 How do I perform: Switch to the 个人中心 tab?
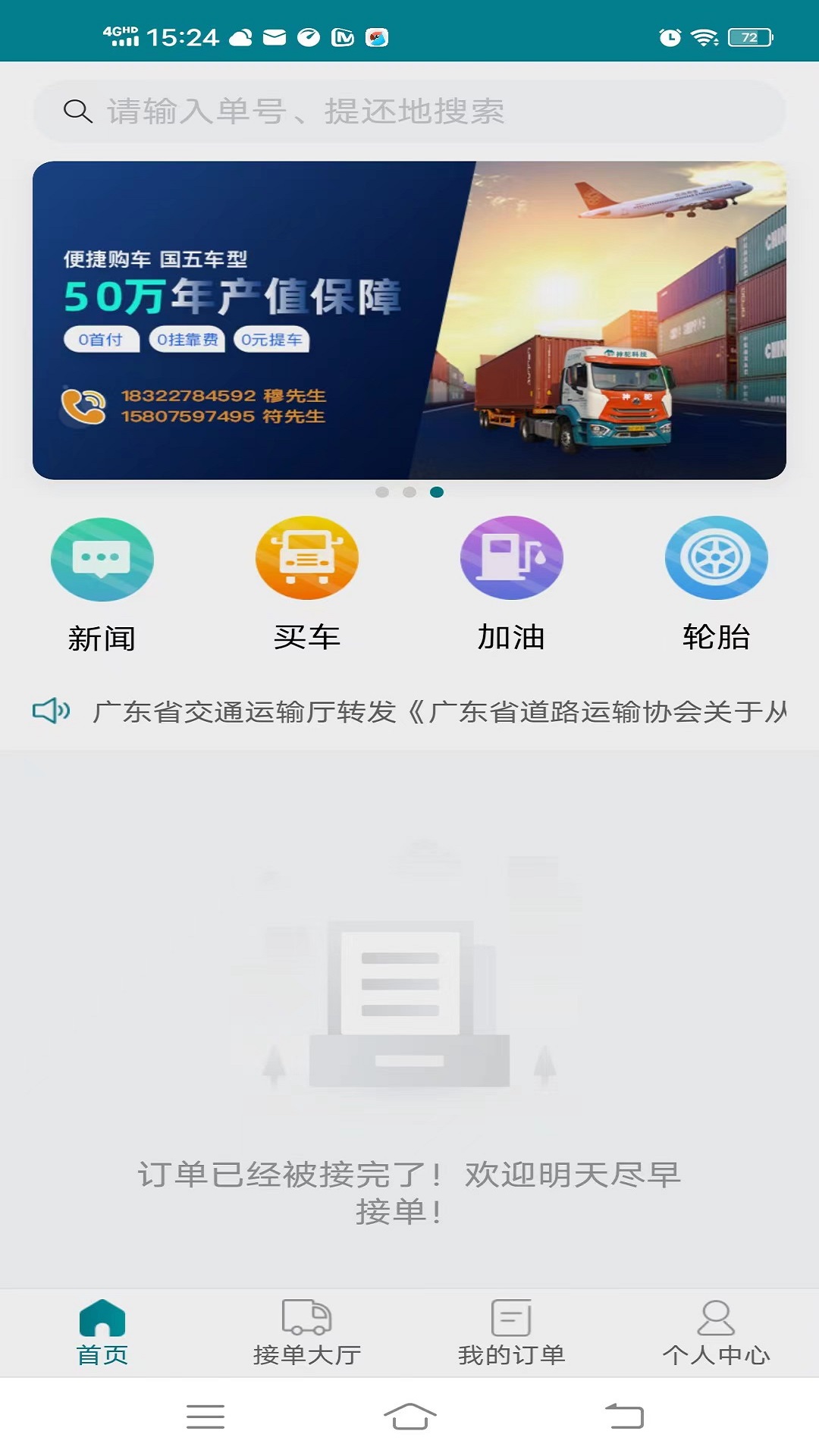[716, 1332]
